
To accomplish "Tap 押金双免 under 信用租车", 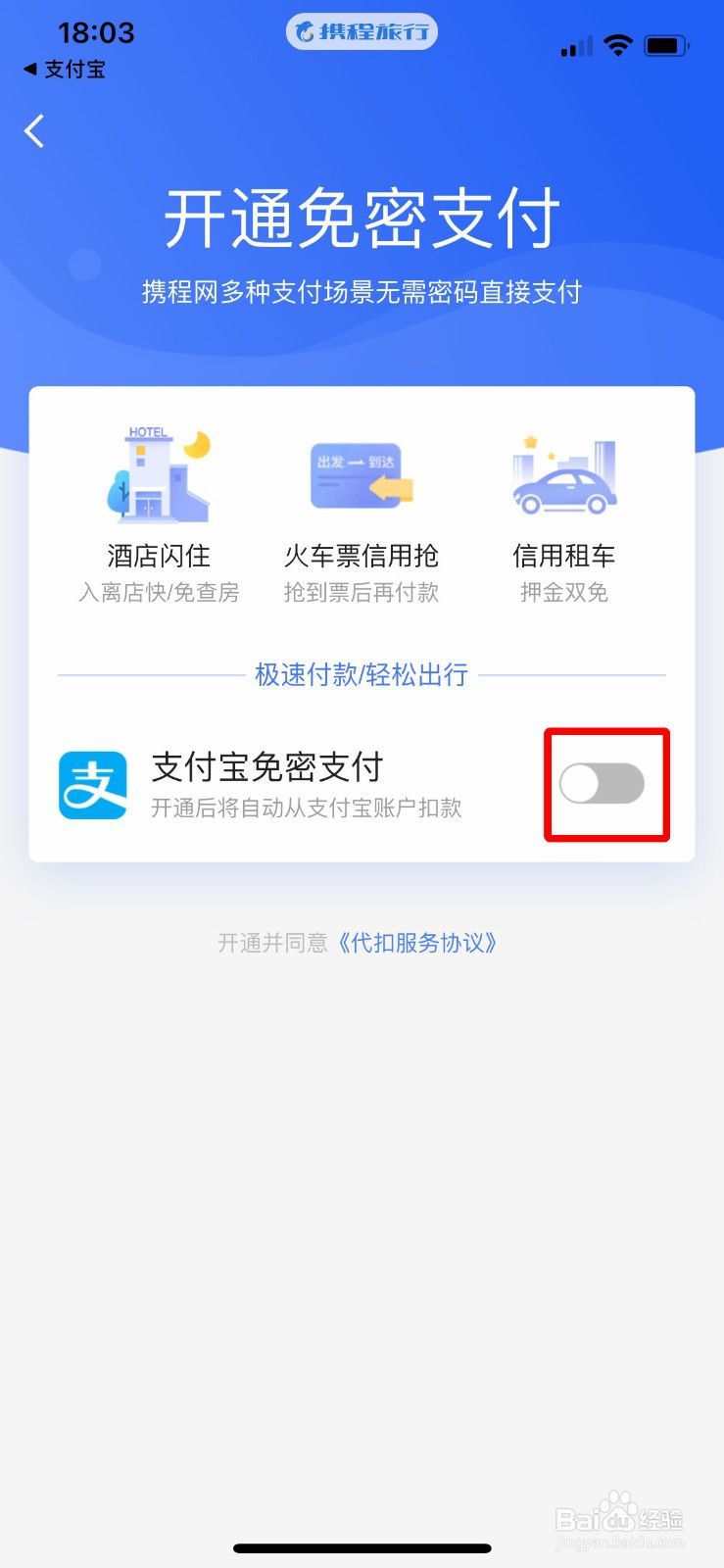I will click(564, 592).
